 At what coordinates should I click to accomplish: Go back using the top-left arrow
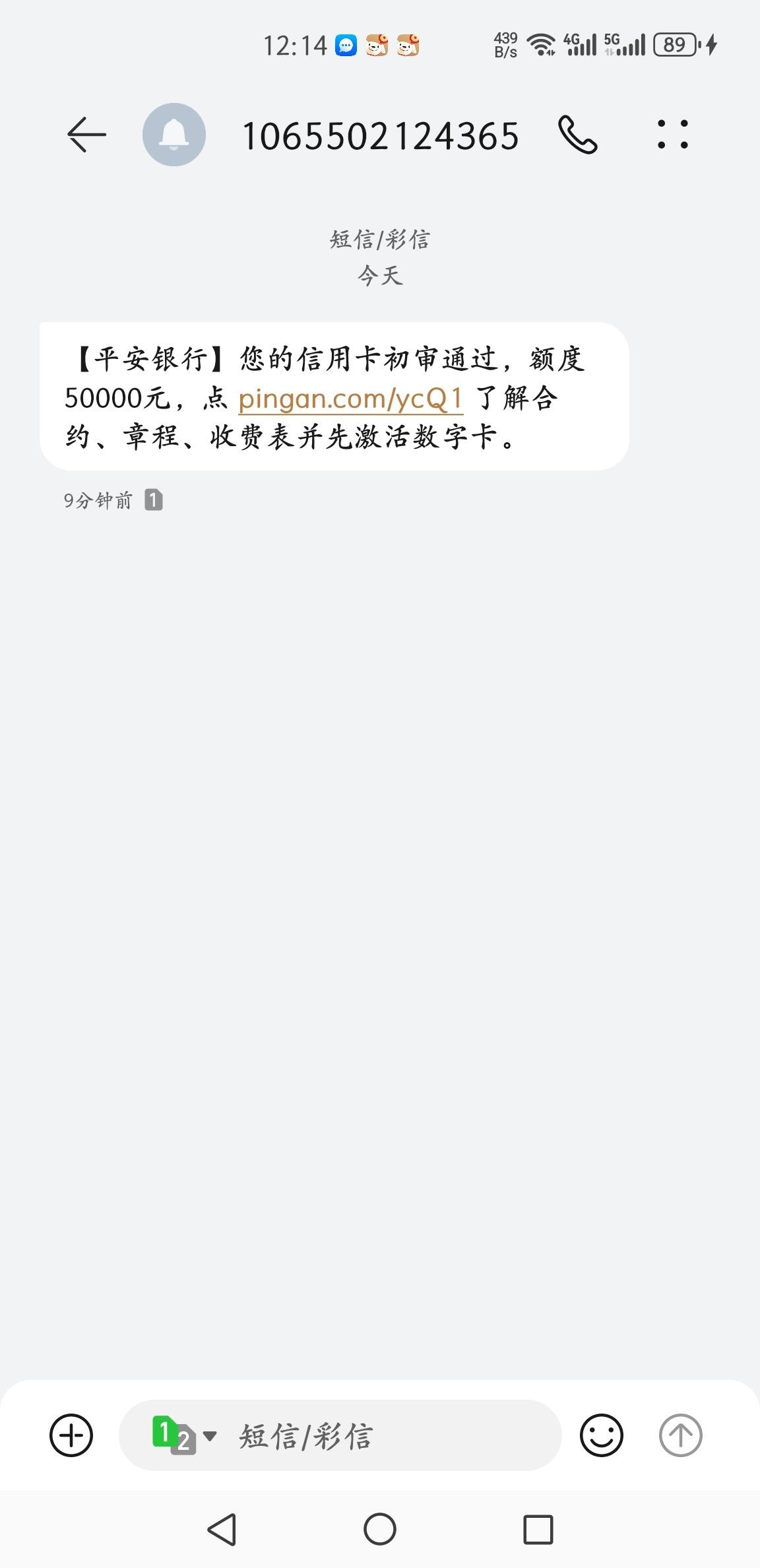click(86, 135)
